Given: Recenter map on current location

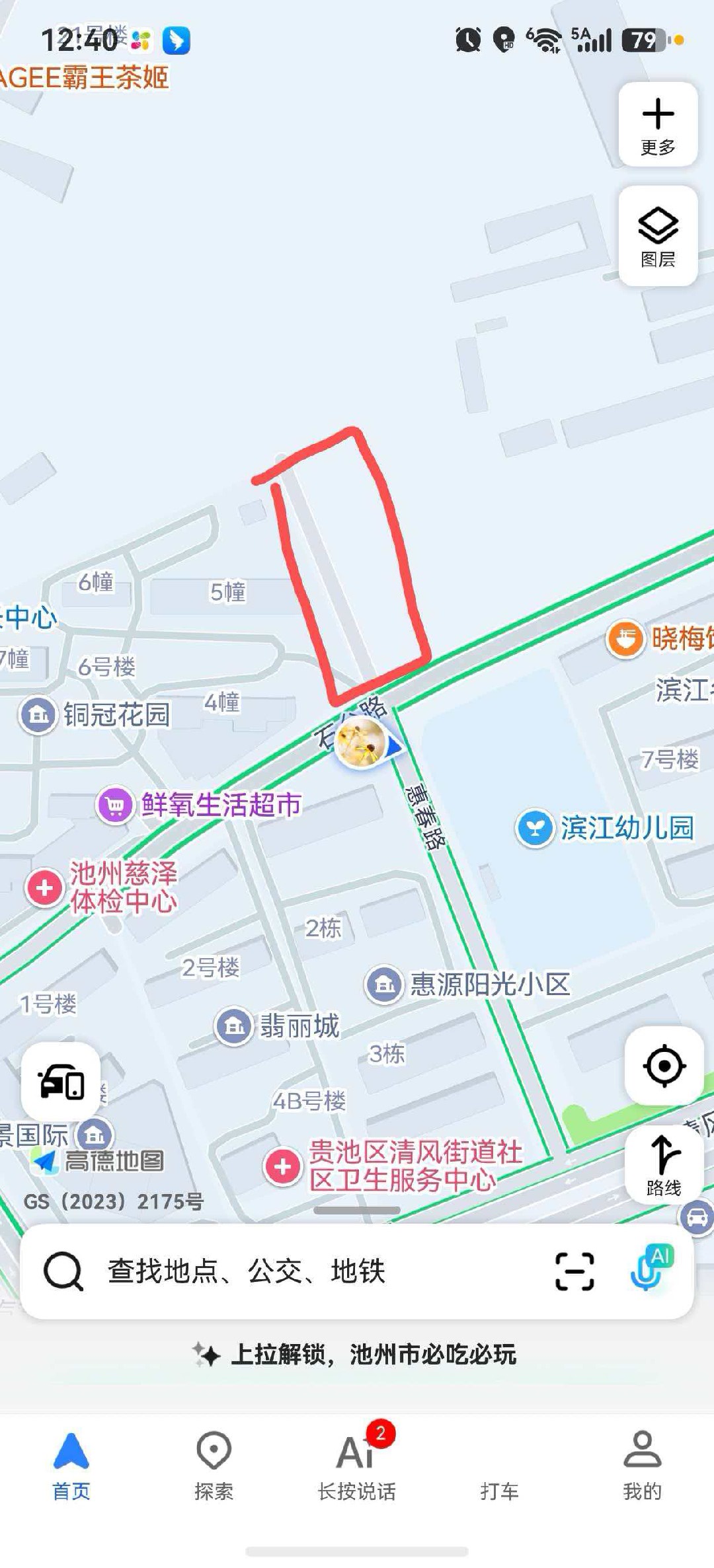Looking at the screenshot, I should 664,1066.
